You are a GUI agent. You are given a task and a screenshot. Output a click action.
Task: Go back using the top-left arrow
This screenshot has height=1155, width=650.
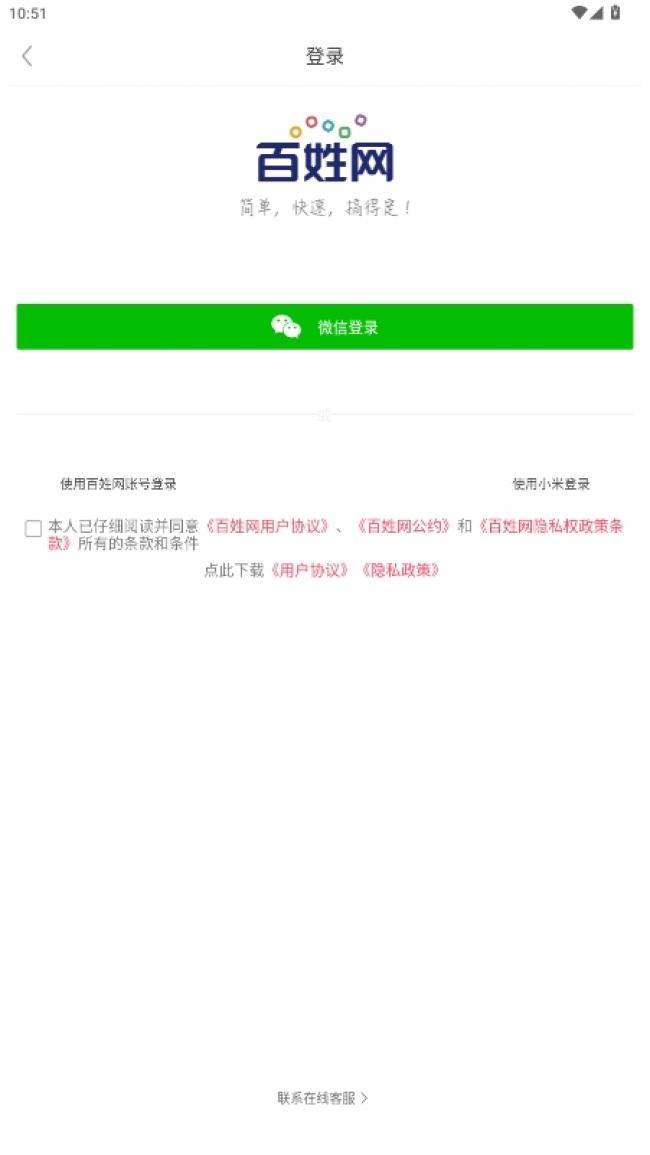pyautogui.click(x=27, y=56)
